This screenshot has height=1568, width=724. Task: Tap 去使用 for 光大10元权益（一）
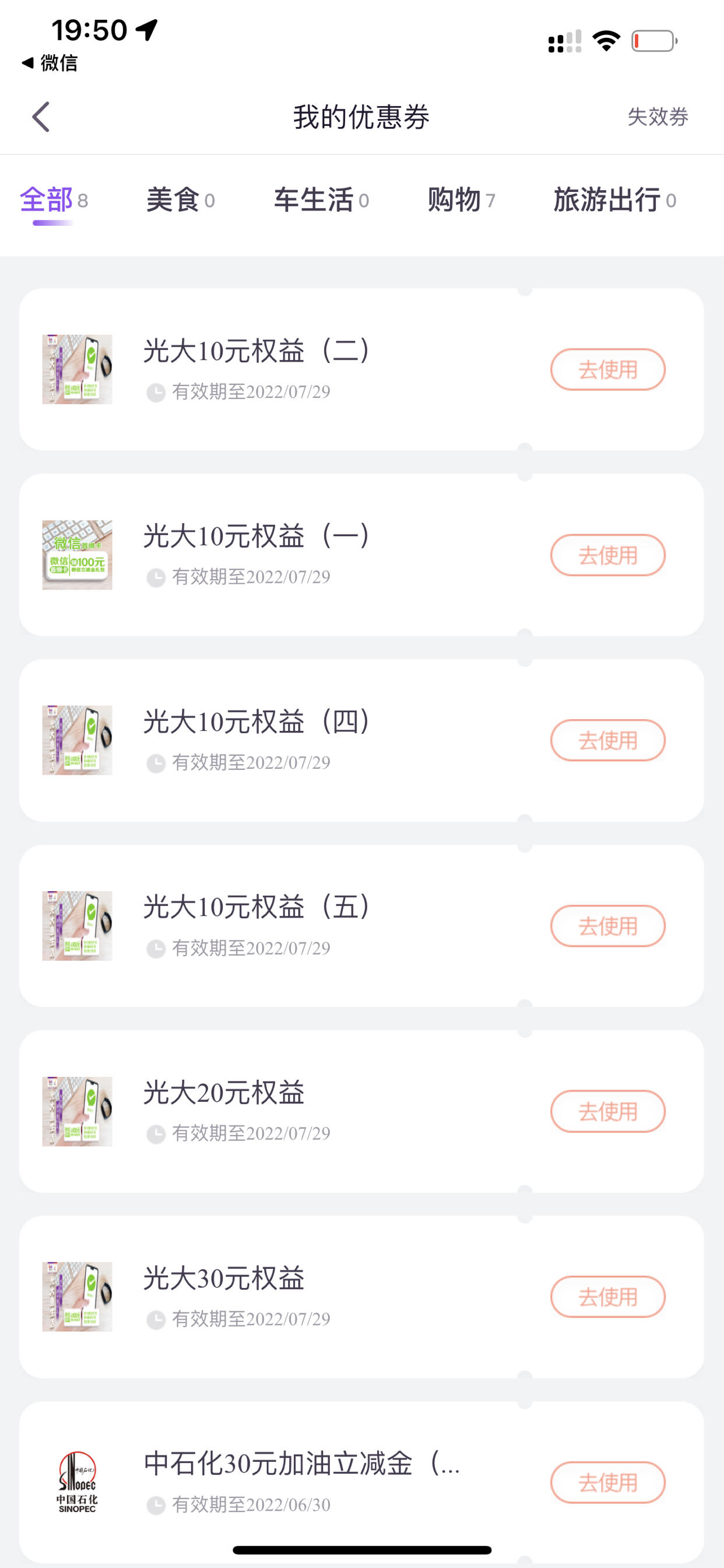pos(608,555)
